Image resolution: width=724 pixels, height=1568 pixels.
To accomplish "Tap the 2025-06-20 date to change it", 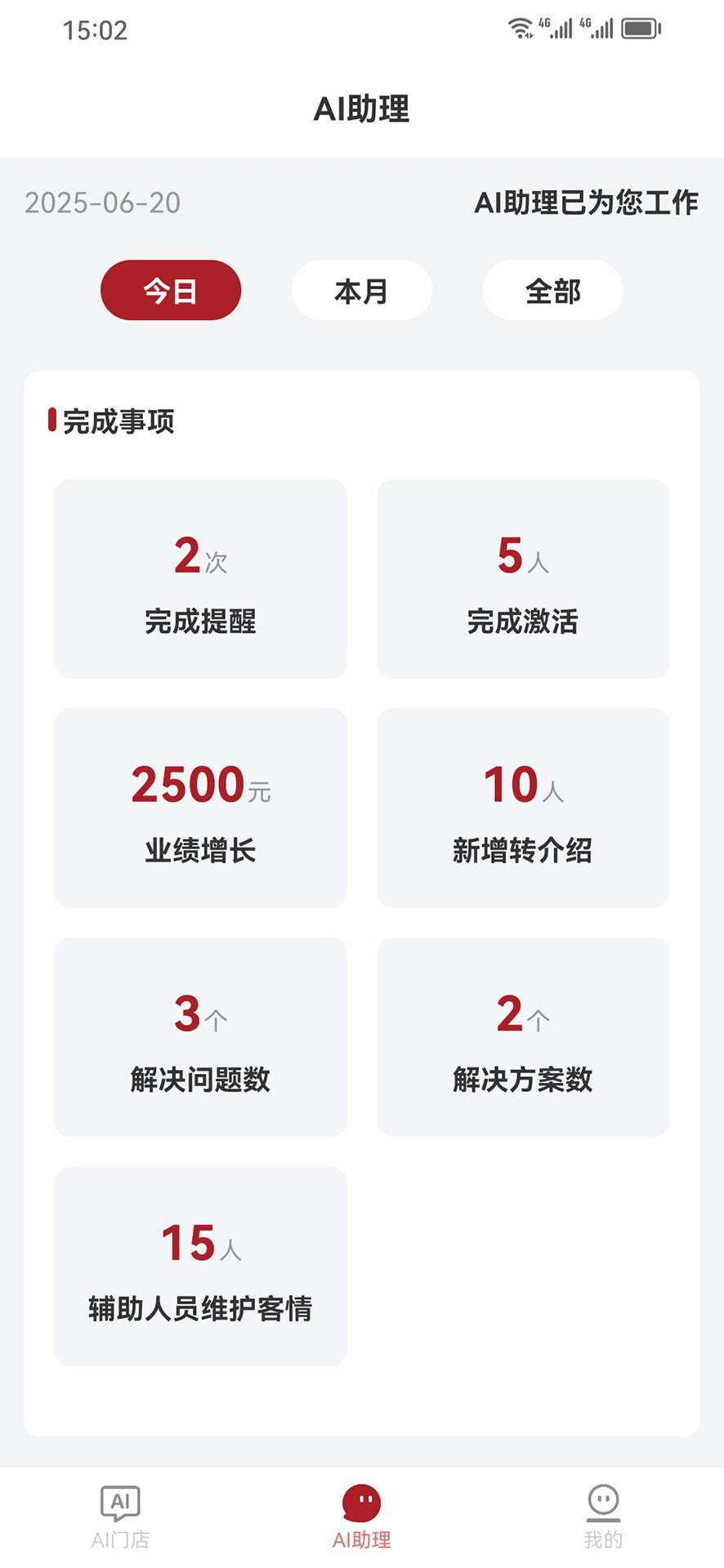I will coord(102,203).
